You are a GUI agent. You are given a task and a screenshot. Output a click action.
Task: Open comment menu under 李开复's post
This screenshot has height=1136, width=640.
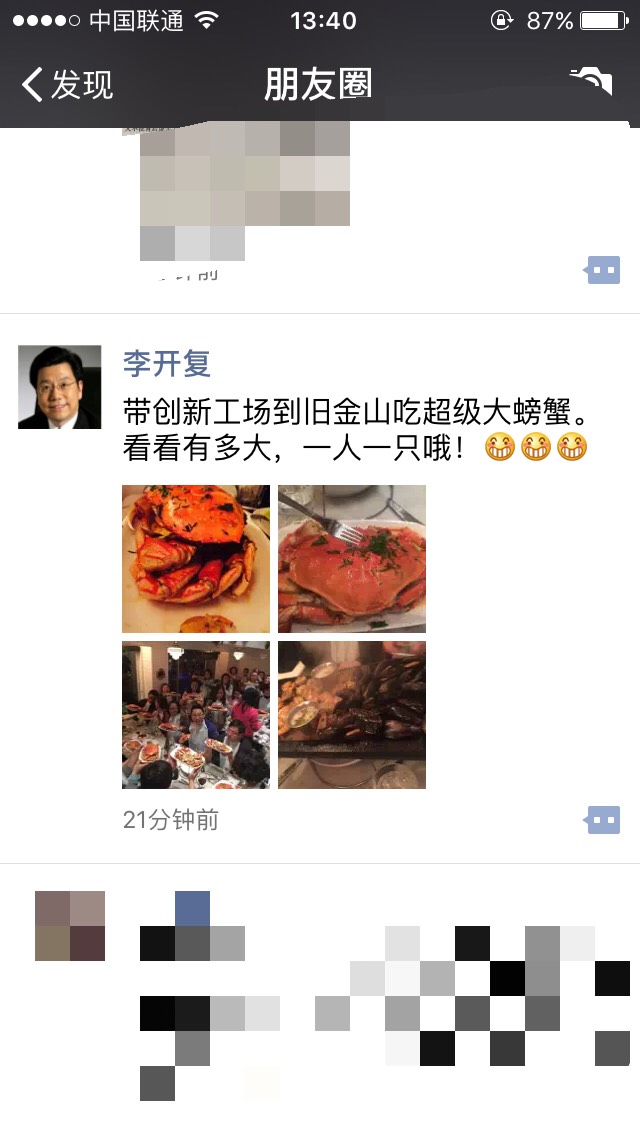click(x=603, y=821)
